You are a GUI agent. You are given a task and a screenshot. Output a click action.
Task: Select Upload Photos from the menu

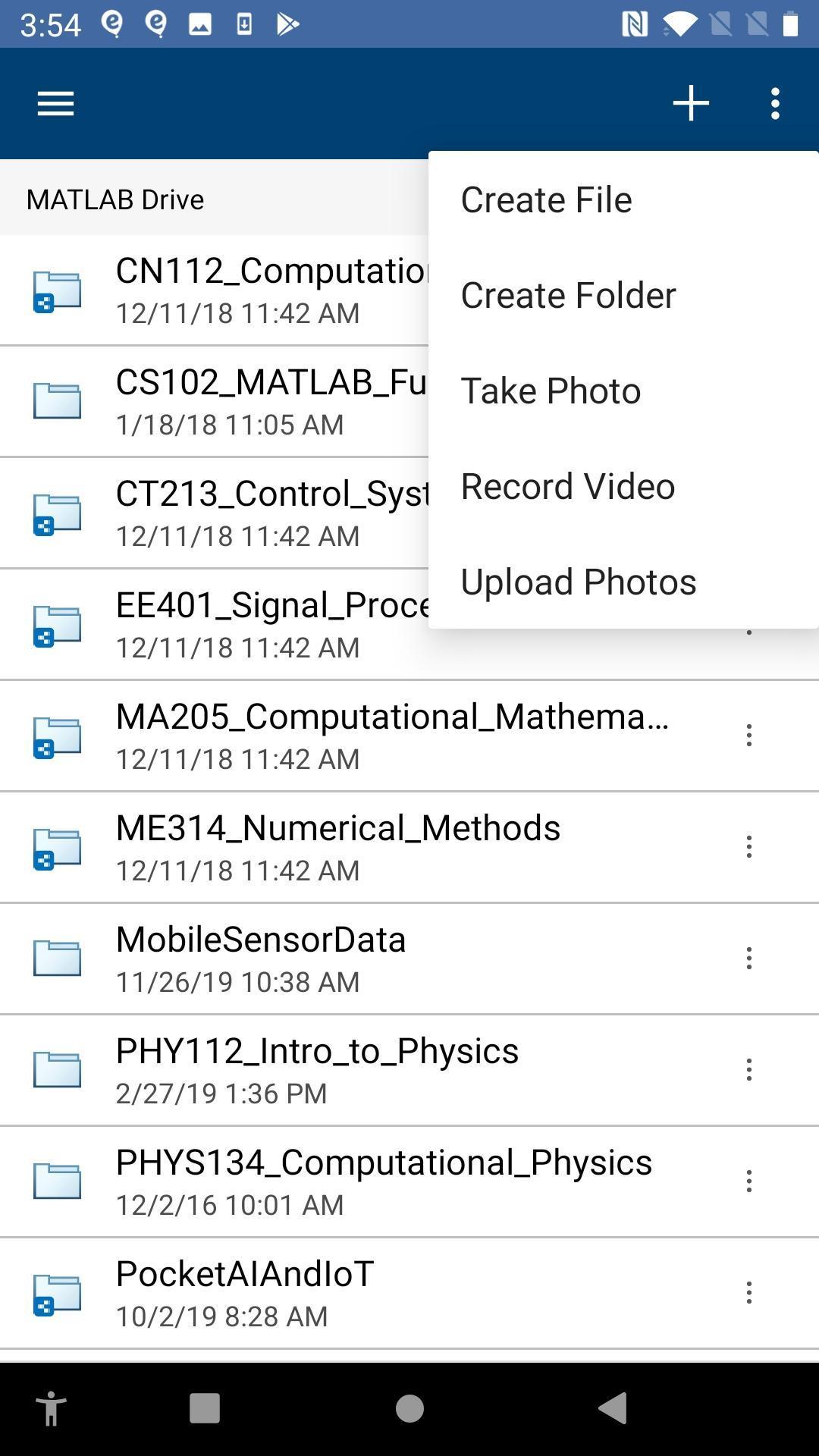pyautogui.click(x=578, y=581)
